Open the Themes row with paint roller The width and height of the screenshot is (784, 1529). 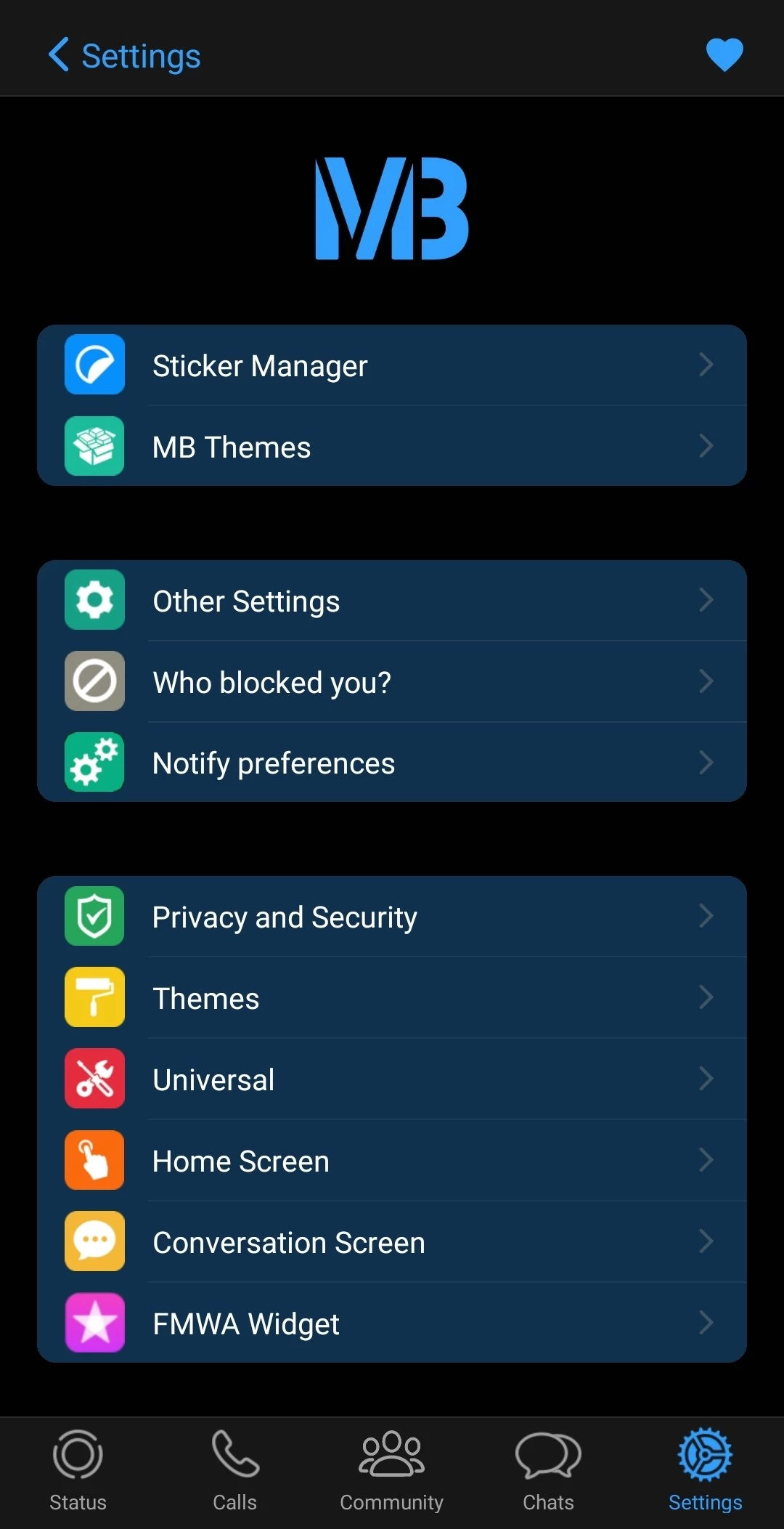point(392,998)
